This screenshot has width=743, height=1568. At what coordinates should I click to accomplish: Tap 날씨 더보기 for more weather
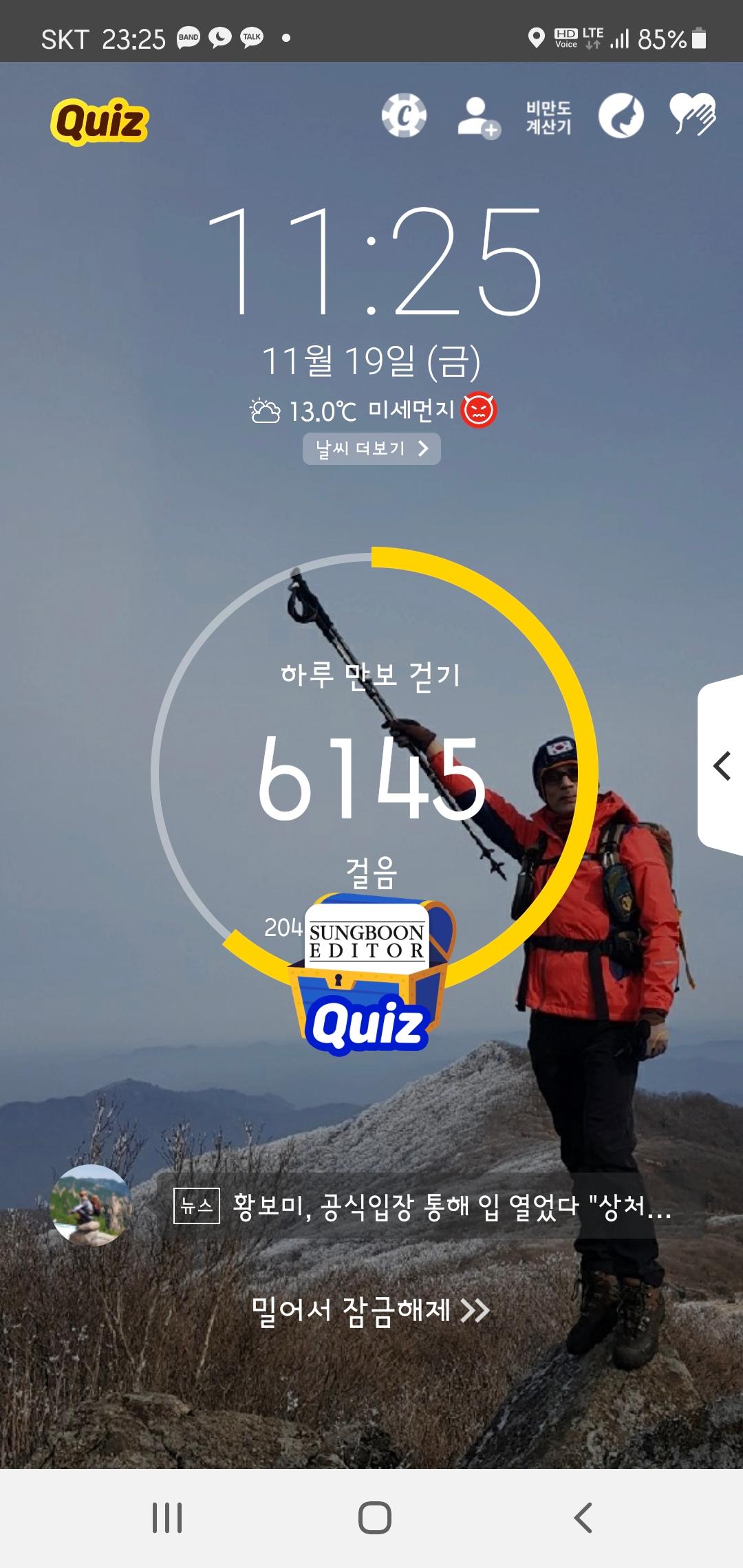click(371, 449)
